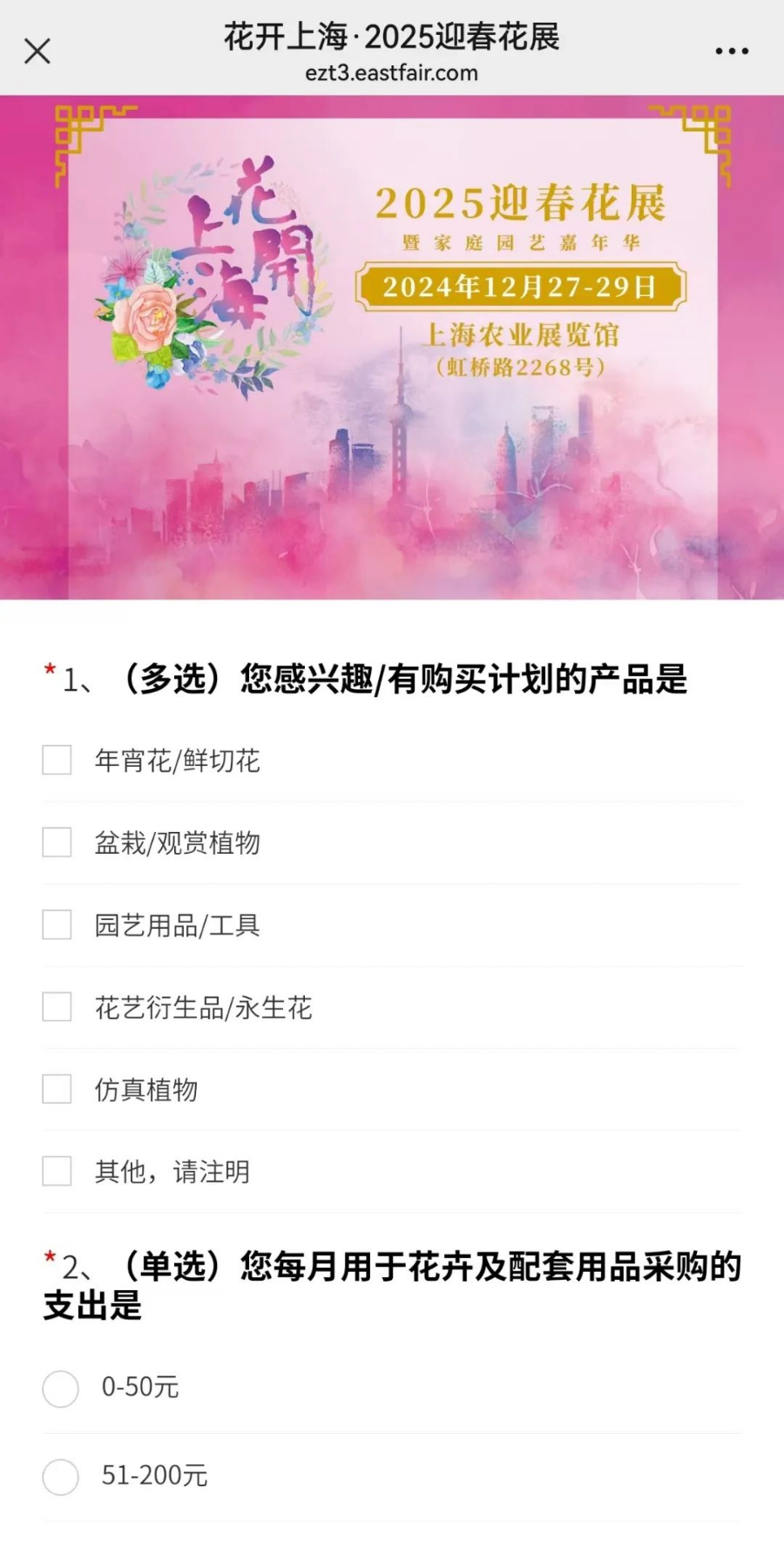Image resolution: width=784 pixels, height=1542 pixels.
Task: Tick the 仿真植物 checkbox
Action: point(57,1089)
